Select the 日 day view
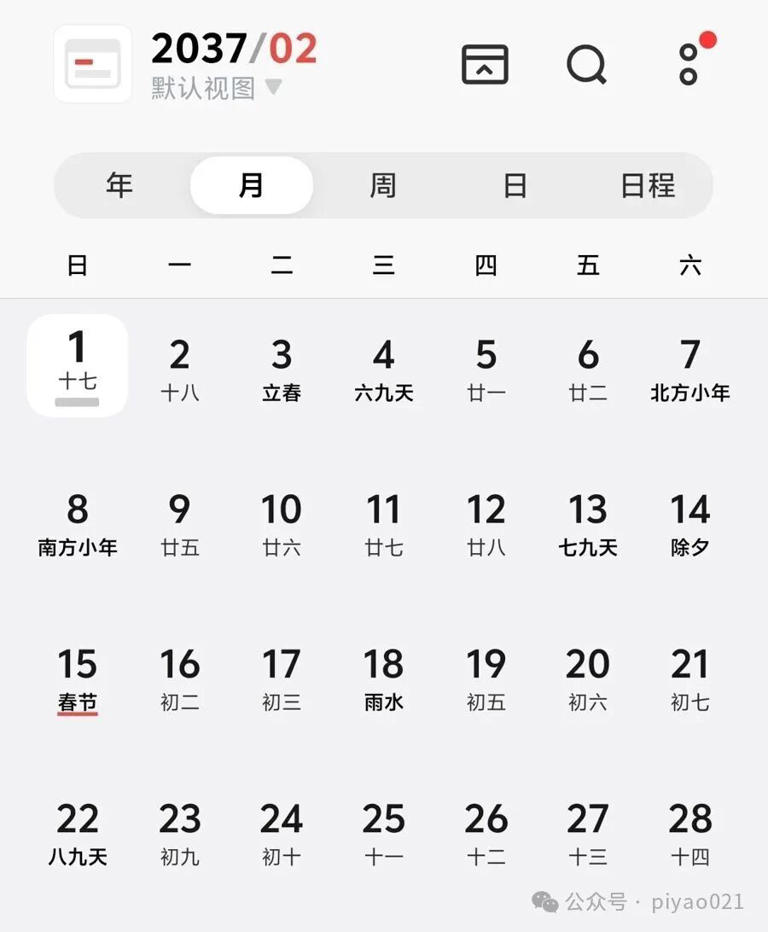768x932 pixels. (515, 185)
